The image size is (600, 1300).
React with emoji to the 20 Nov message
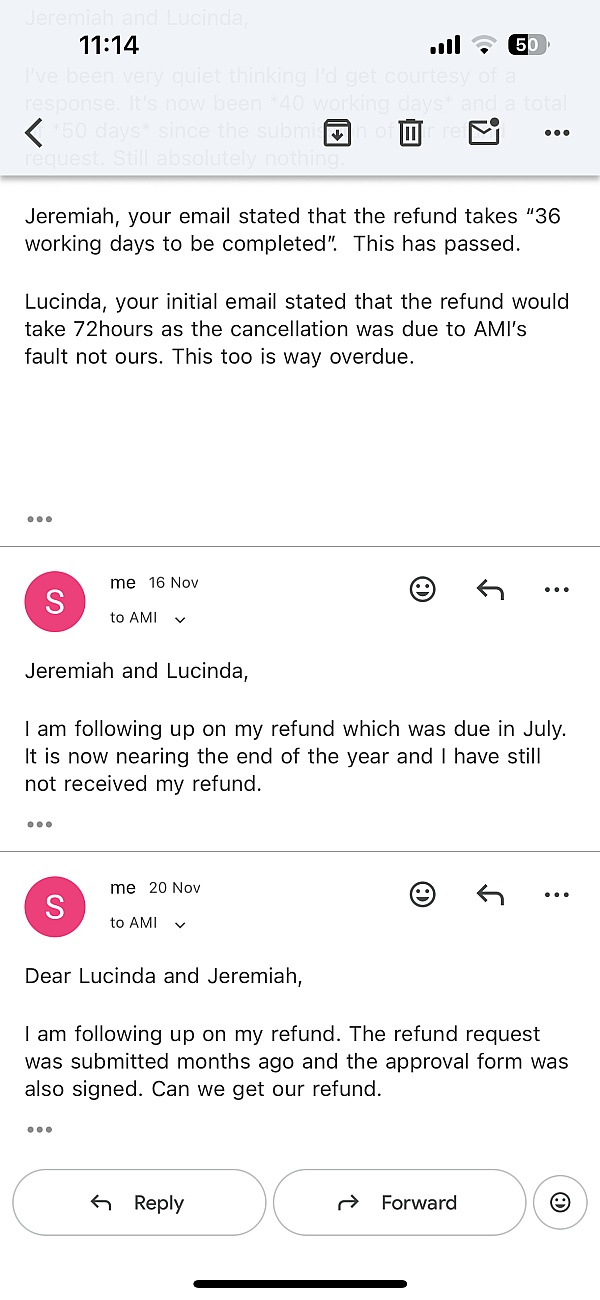pyautogui.click(x=423, y=895)
